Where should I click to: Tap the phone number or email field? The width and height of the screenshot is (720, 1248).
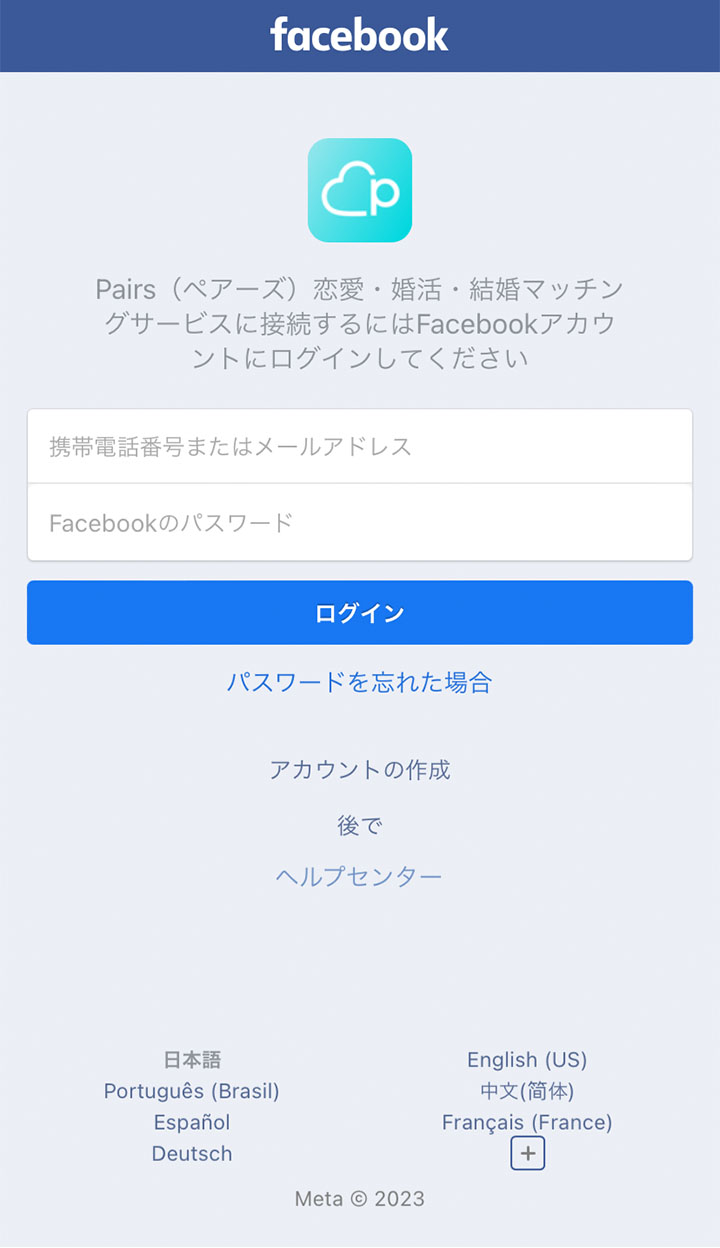point(360,446)
